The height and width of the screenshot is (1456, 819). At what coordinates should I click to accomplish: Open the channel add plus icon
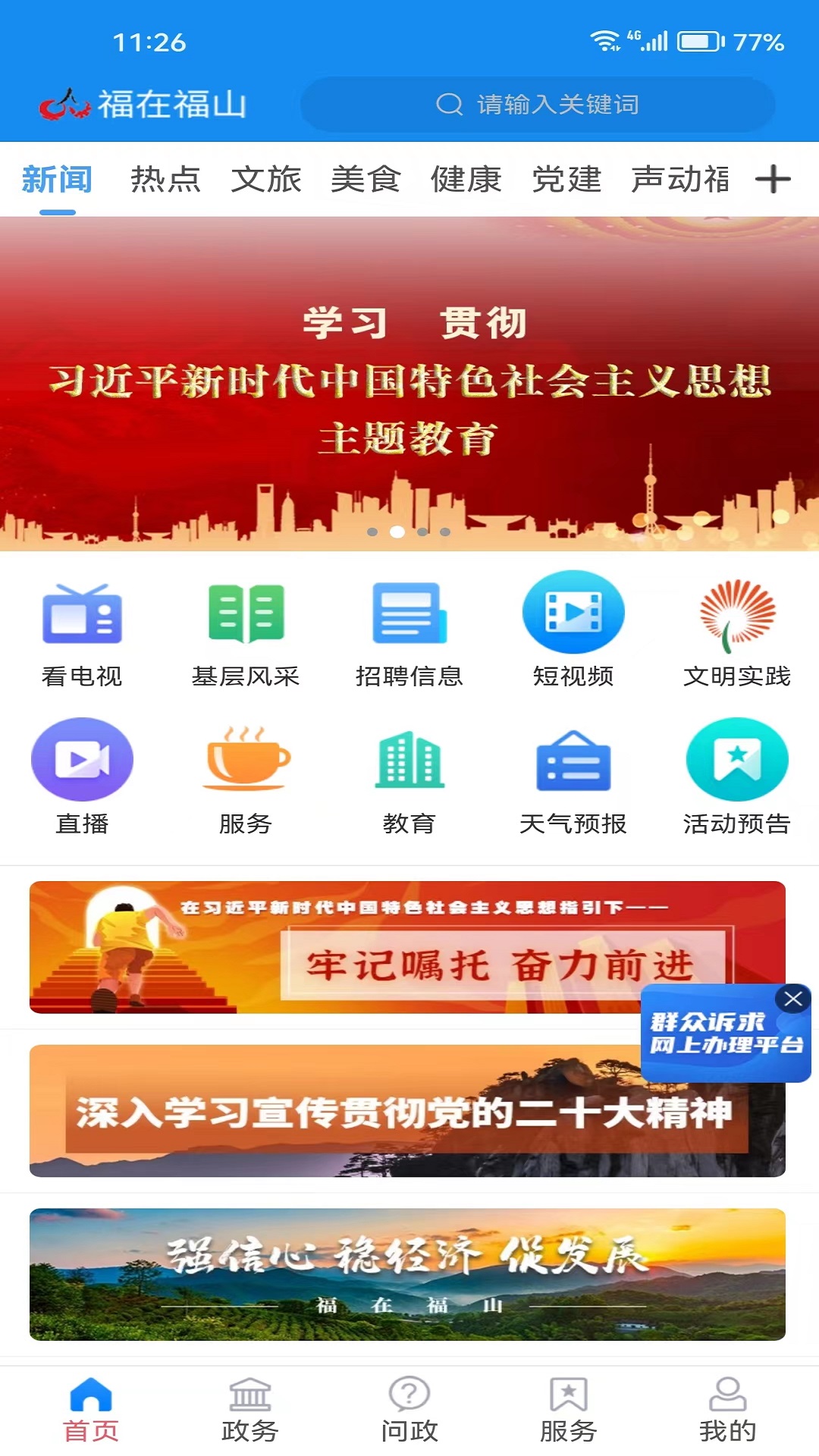[x=773, y=180]
